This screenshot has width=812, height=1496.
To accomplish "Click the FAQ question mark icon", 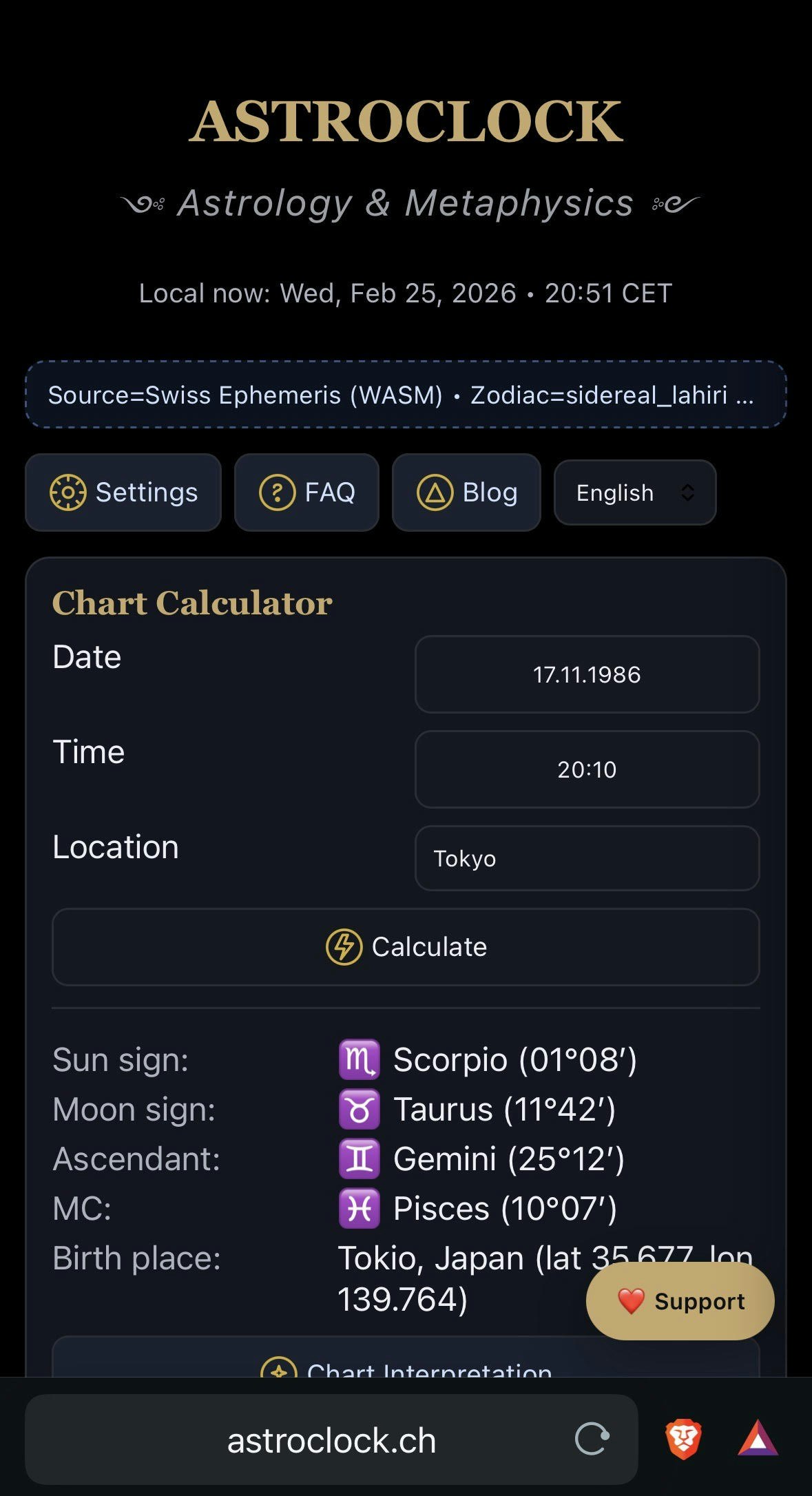I will pos(275,492).
